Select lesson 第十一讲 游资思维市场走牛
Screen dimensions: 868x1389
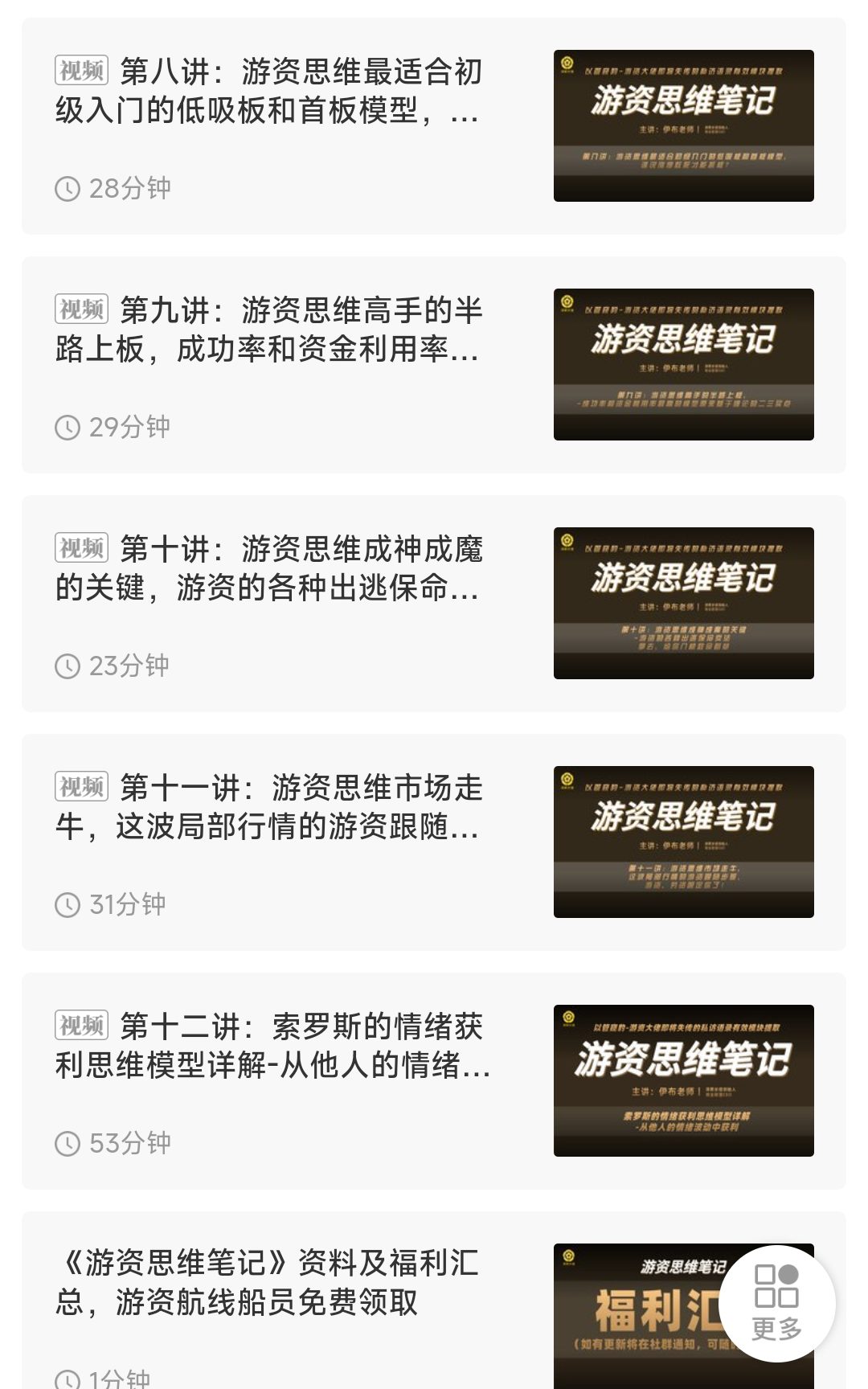pyautogui.click(x=269, y=807)
